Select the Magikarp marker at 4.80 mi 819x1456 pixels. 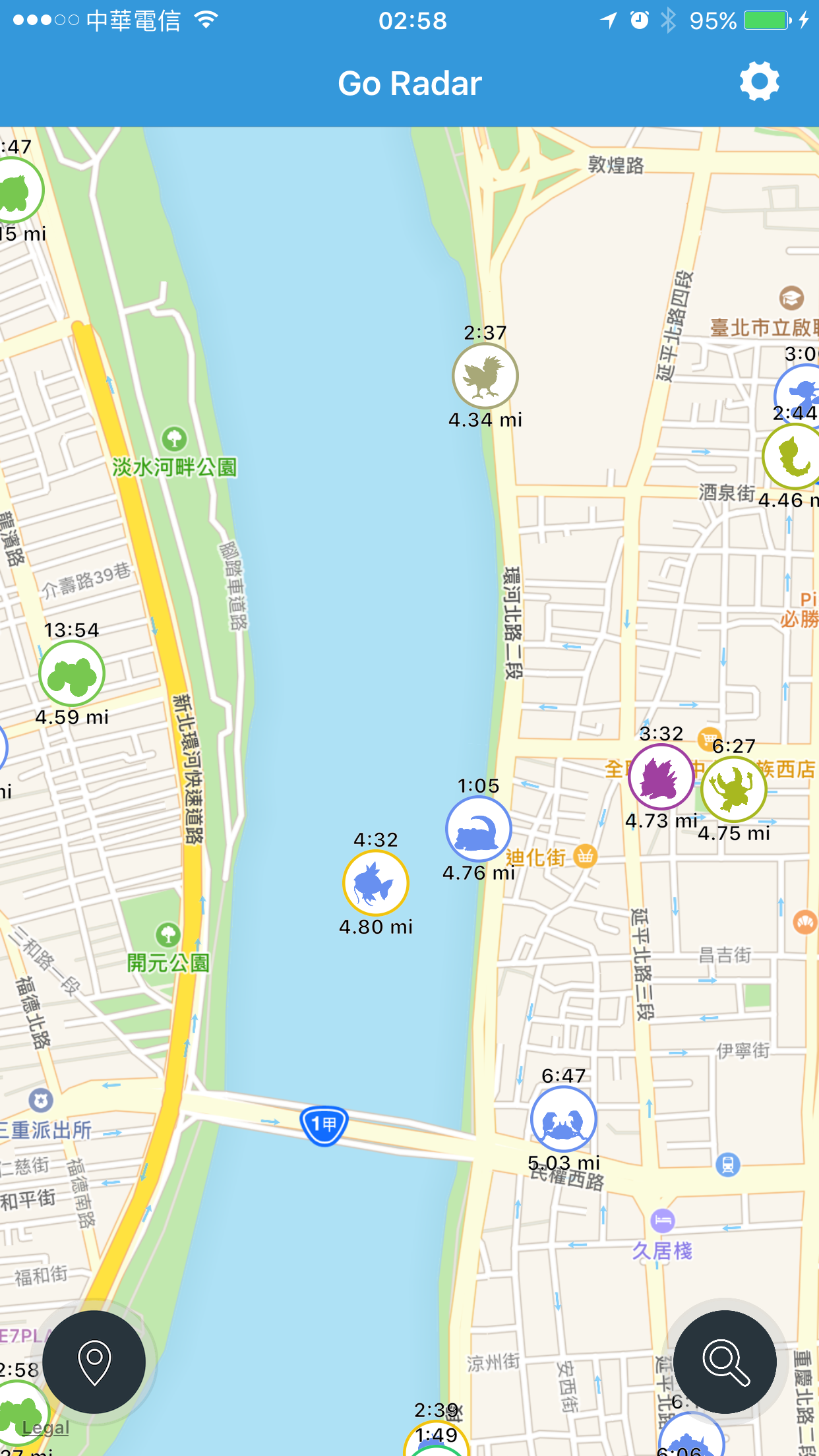376,883
